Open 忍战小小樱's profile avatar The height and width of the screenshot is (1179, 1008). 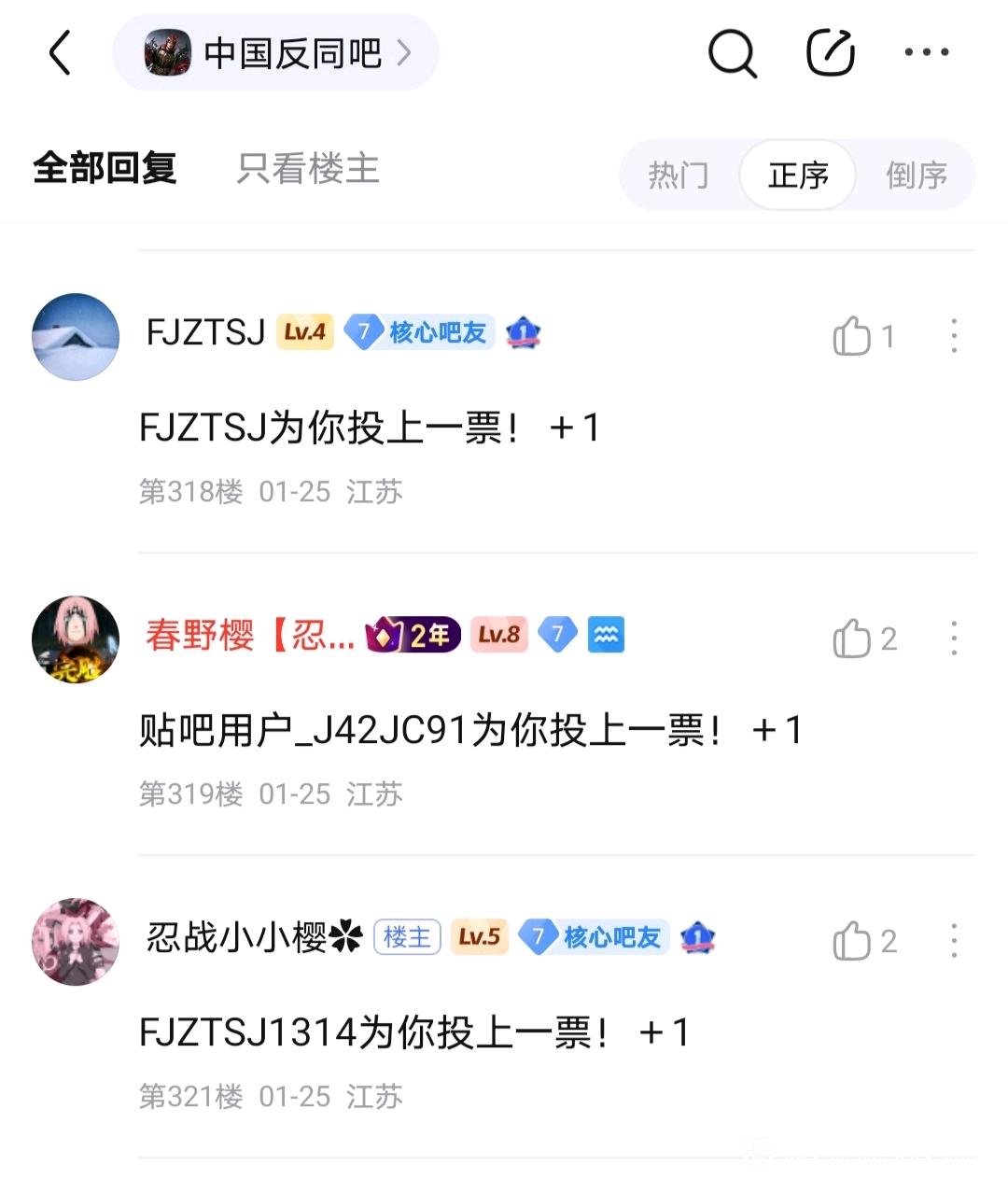[76, 942]
